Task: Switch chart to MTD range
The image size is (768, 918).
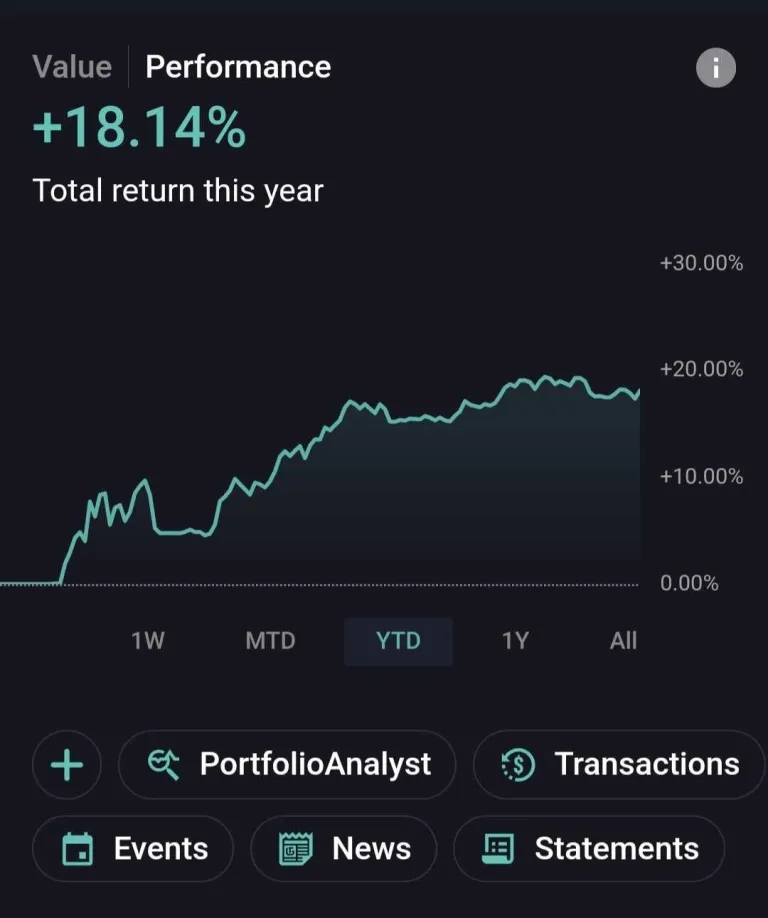Action: 270,641
